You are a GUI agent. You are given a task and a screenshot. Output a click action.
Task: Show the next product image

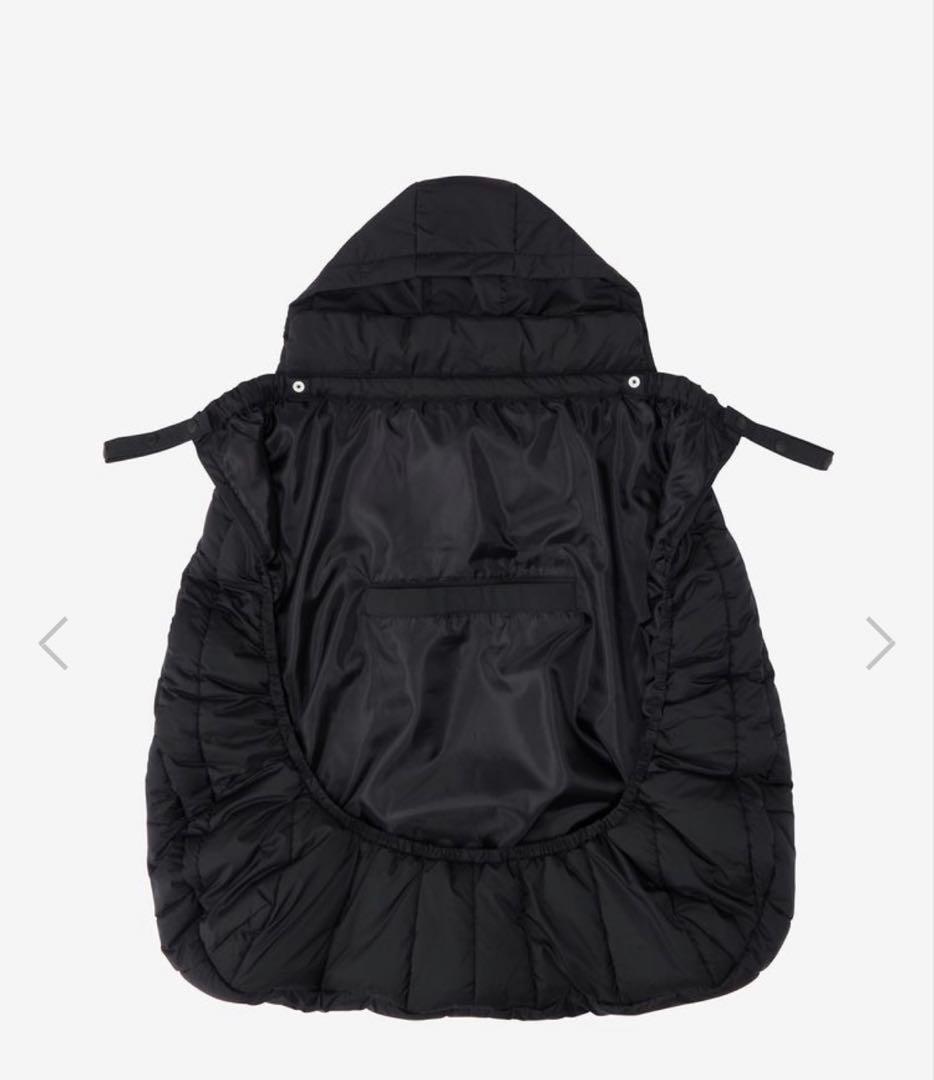880,643
